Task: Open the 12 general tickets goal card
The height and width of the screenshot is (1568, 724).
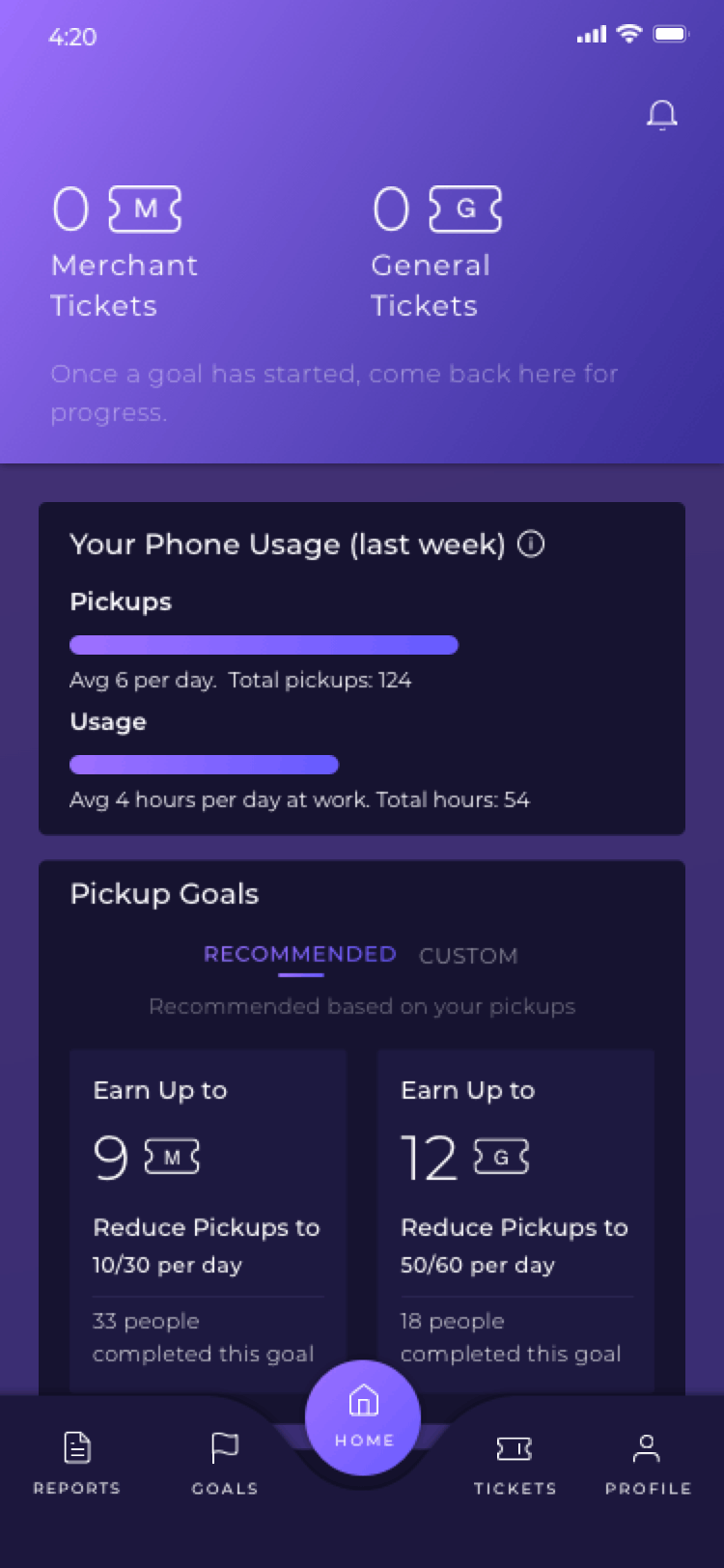Action: (515, 1221)
